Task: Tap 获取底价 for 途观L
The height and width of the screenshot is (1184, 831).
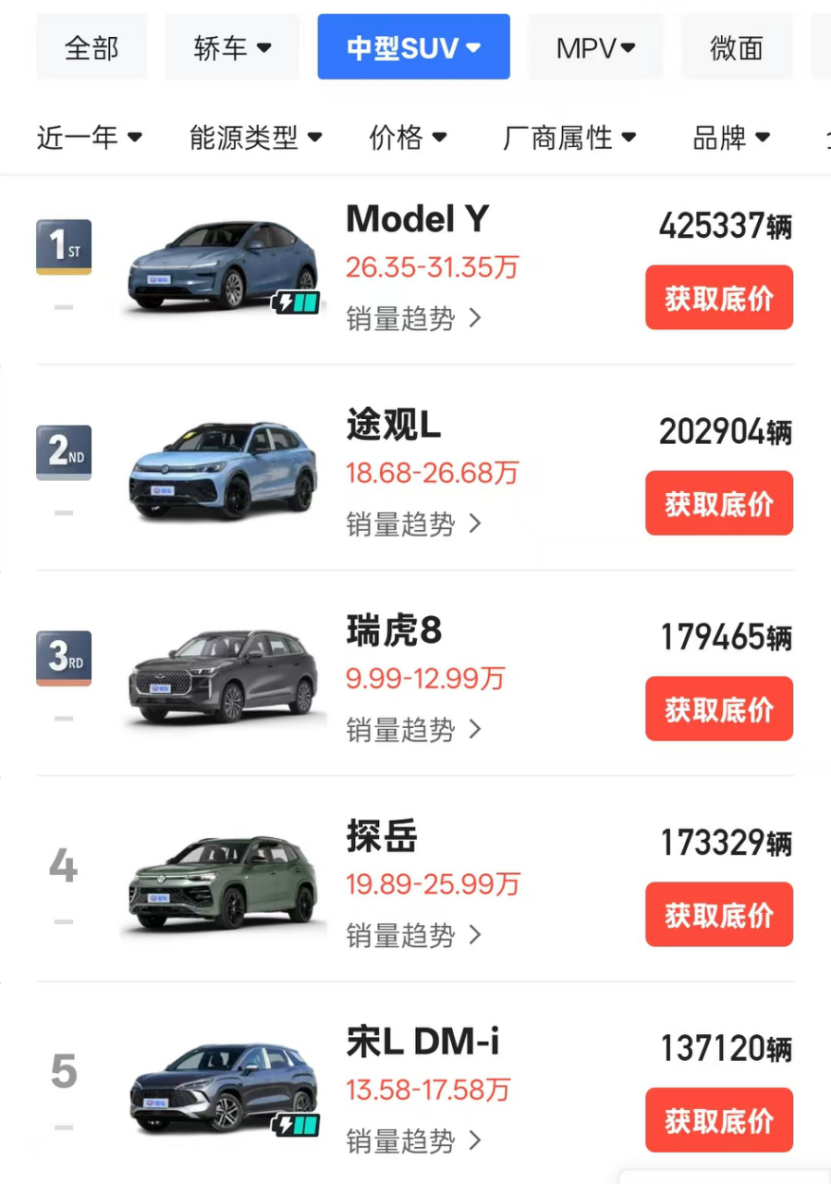Action: [718, 504]
